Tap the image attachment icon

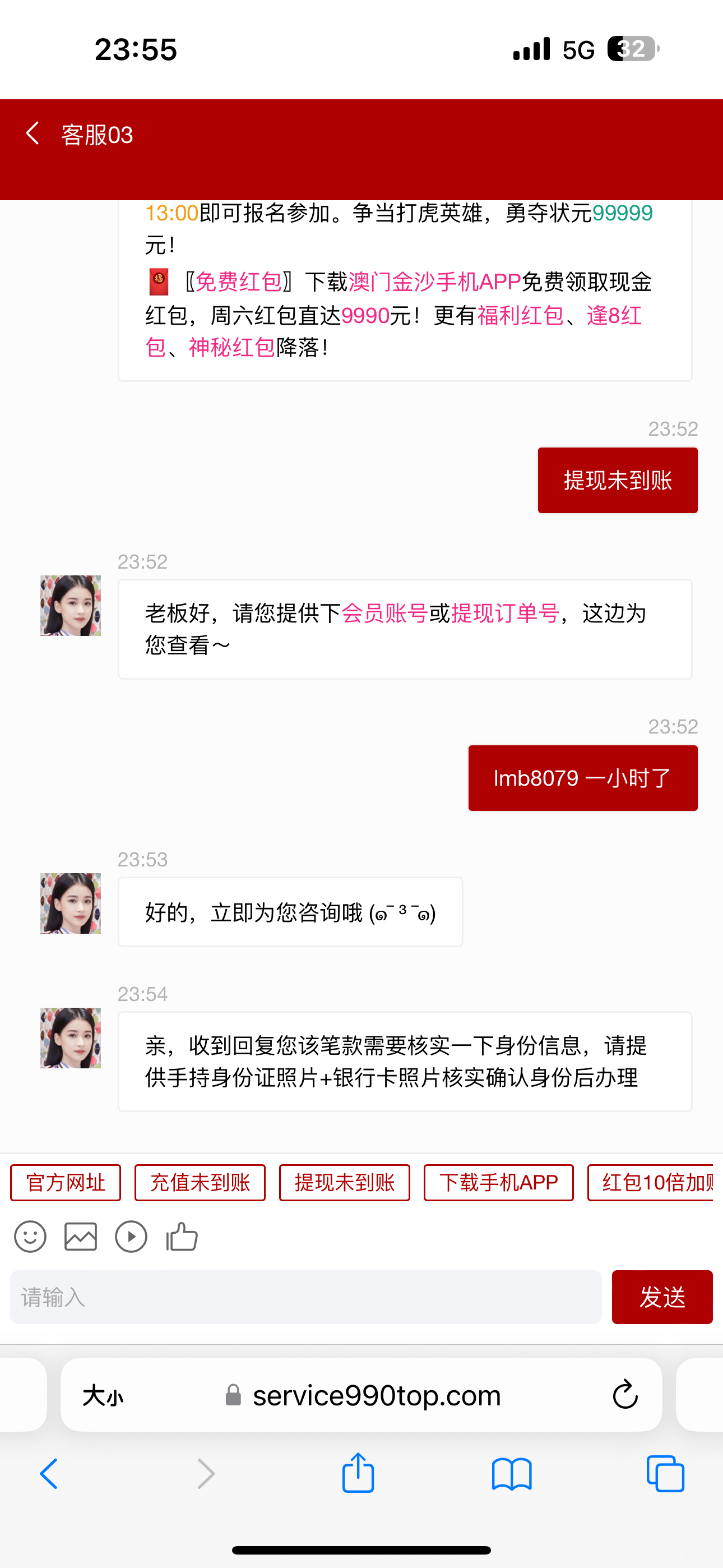point(81,1237)
